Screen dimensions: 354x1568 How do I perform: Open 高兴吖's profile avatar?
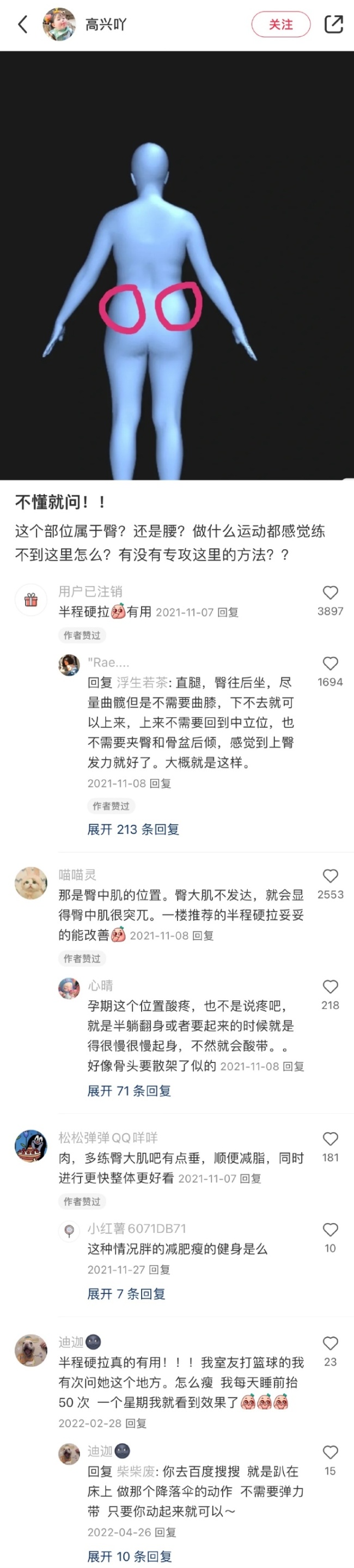[x=58, y=25]
